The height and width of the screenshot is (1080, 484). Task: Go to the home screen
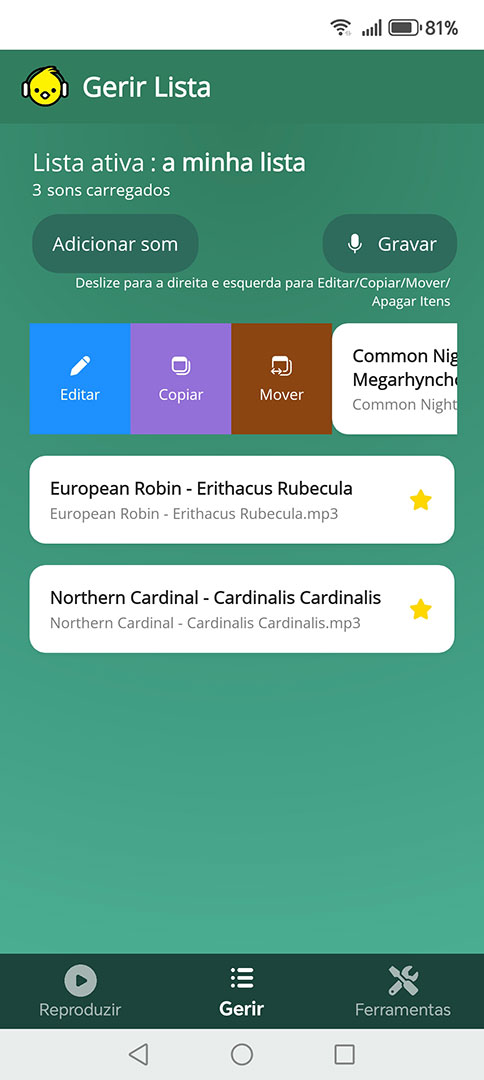242,1054
